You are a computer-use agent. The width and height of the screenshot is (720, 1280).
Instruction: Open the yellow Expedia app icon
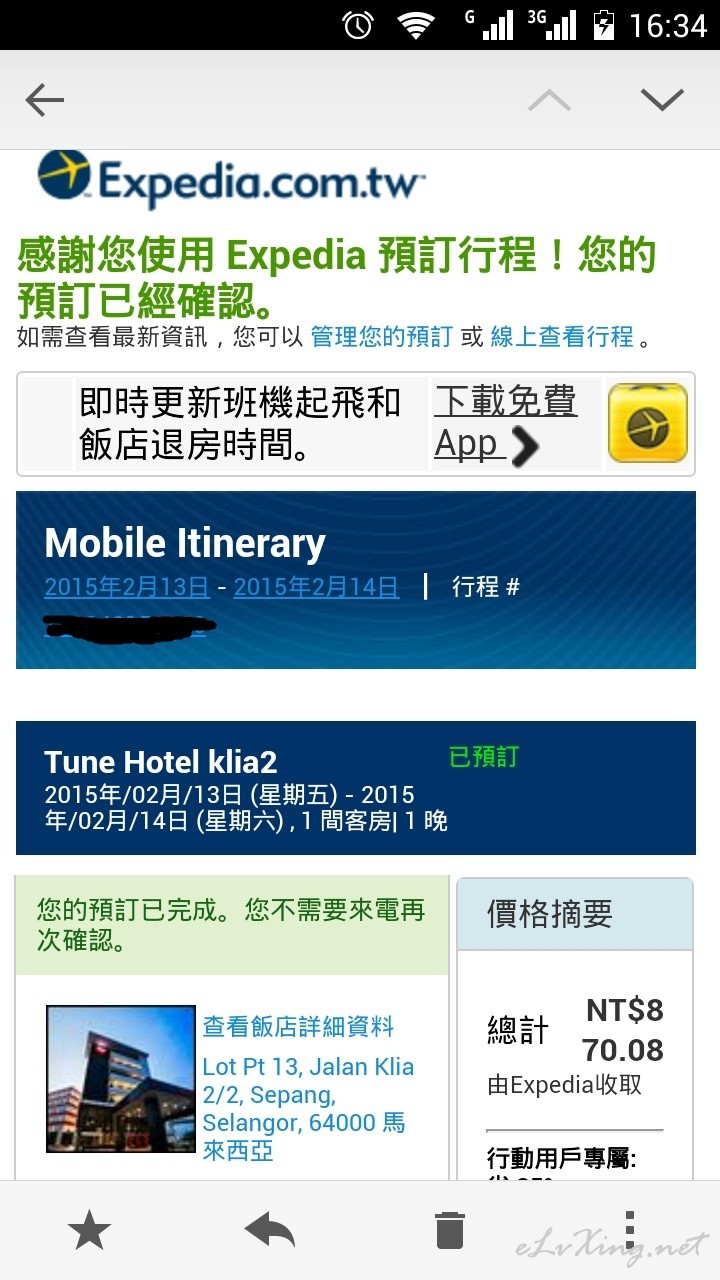tap(647, 423)
